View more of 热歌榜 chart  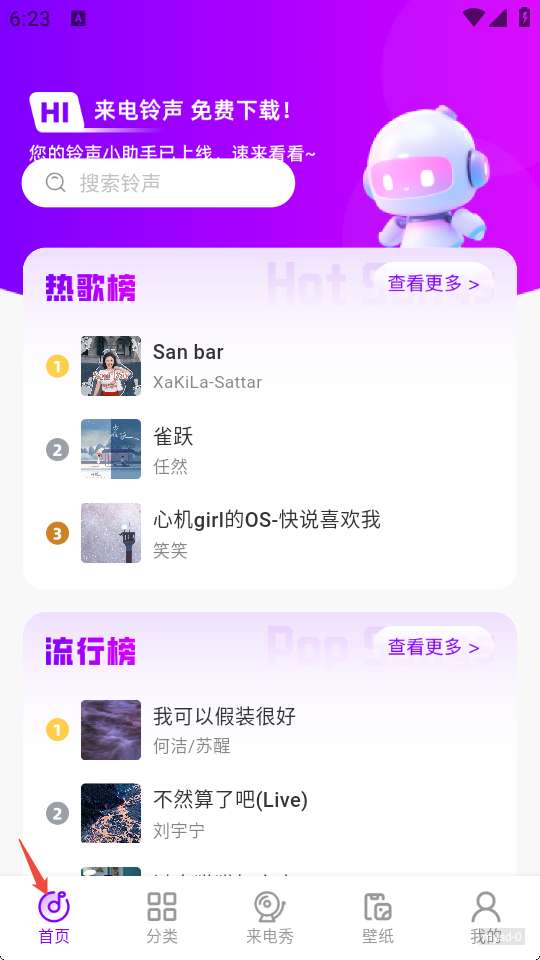point(433,283)
